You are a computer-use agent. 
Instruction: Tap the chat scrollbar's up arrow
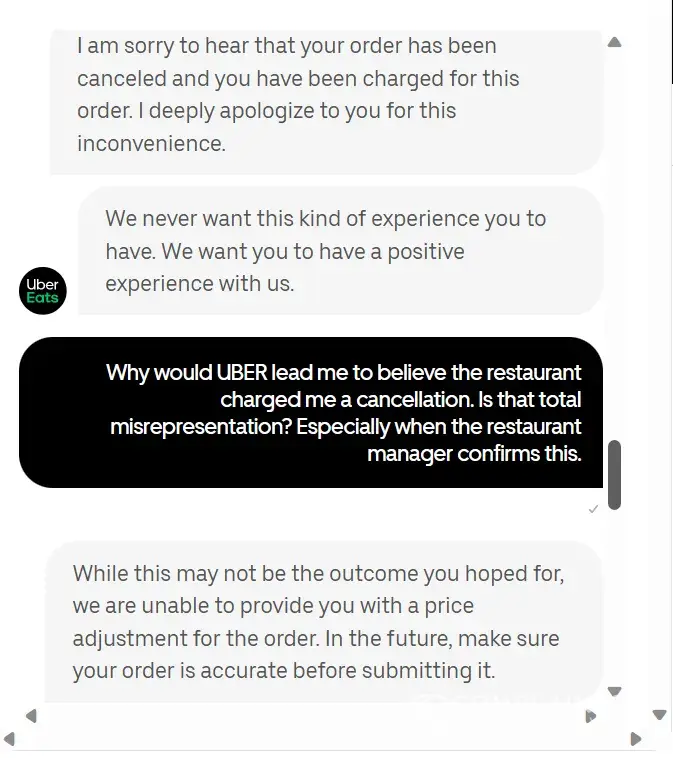click(x=615, y=42)
